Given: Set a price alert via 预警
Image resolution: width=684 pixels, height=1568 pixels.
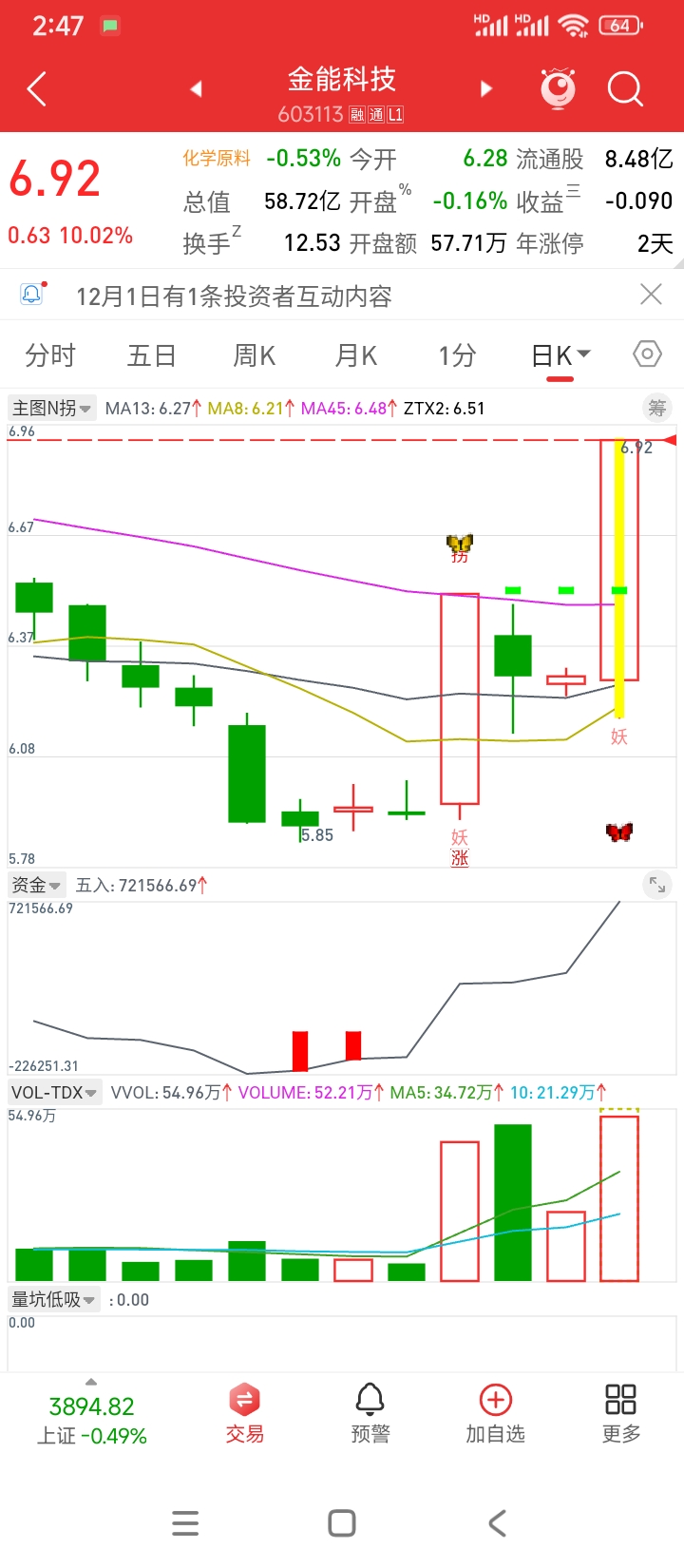Looking at the screenshot, I should (x=370, y=1414).
